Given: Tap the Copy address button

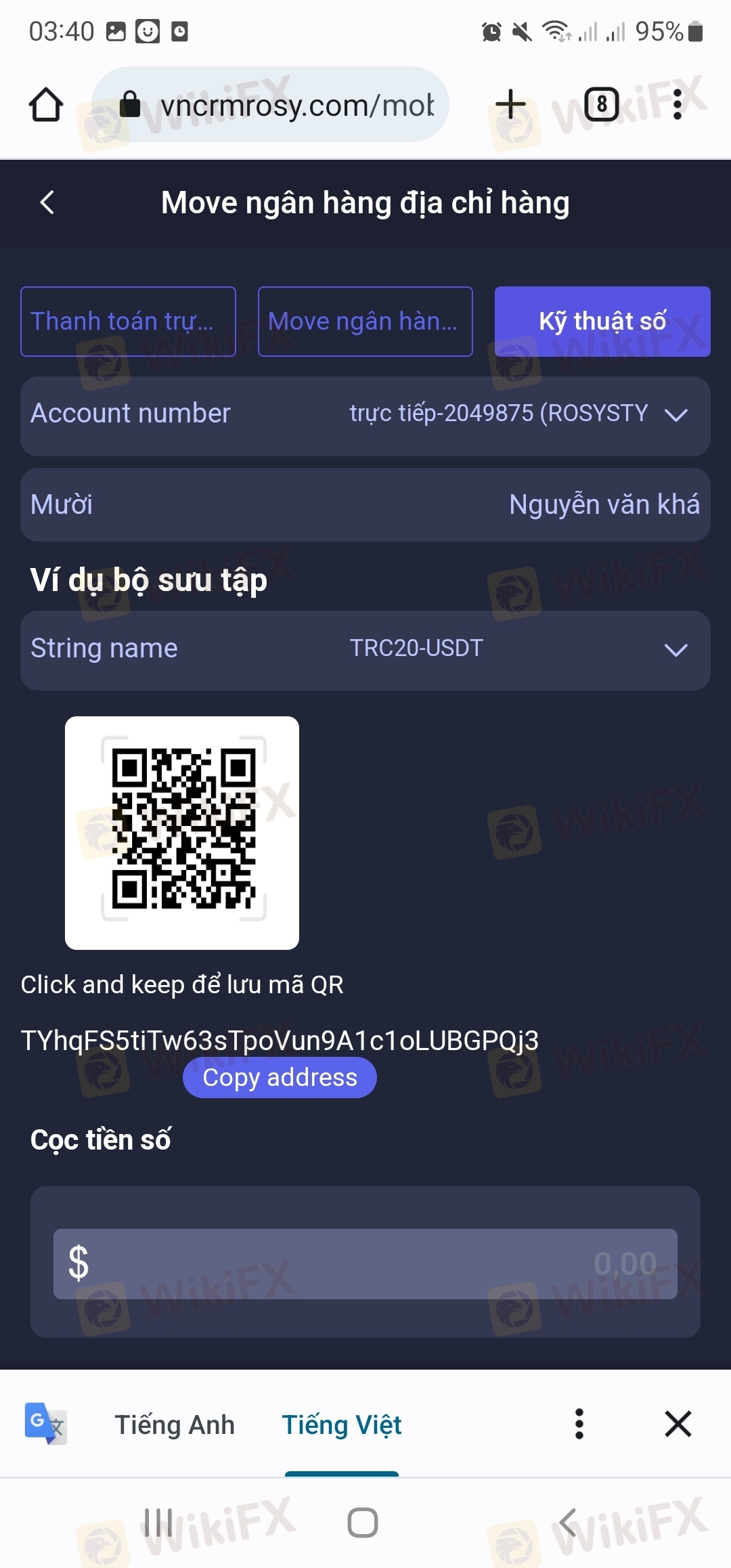Looking at the screenshot, I should [x=280, y=1077].
